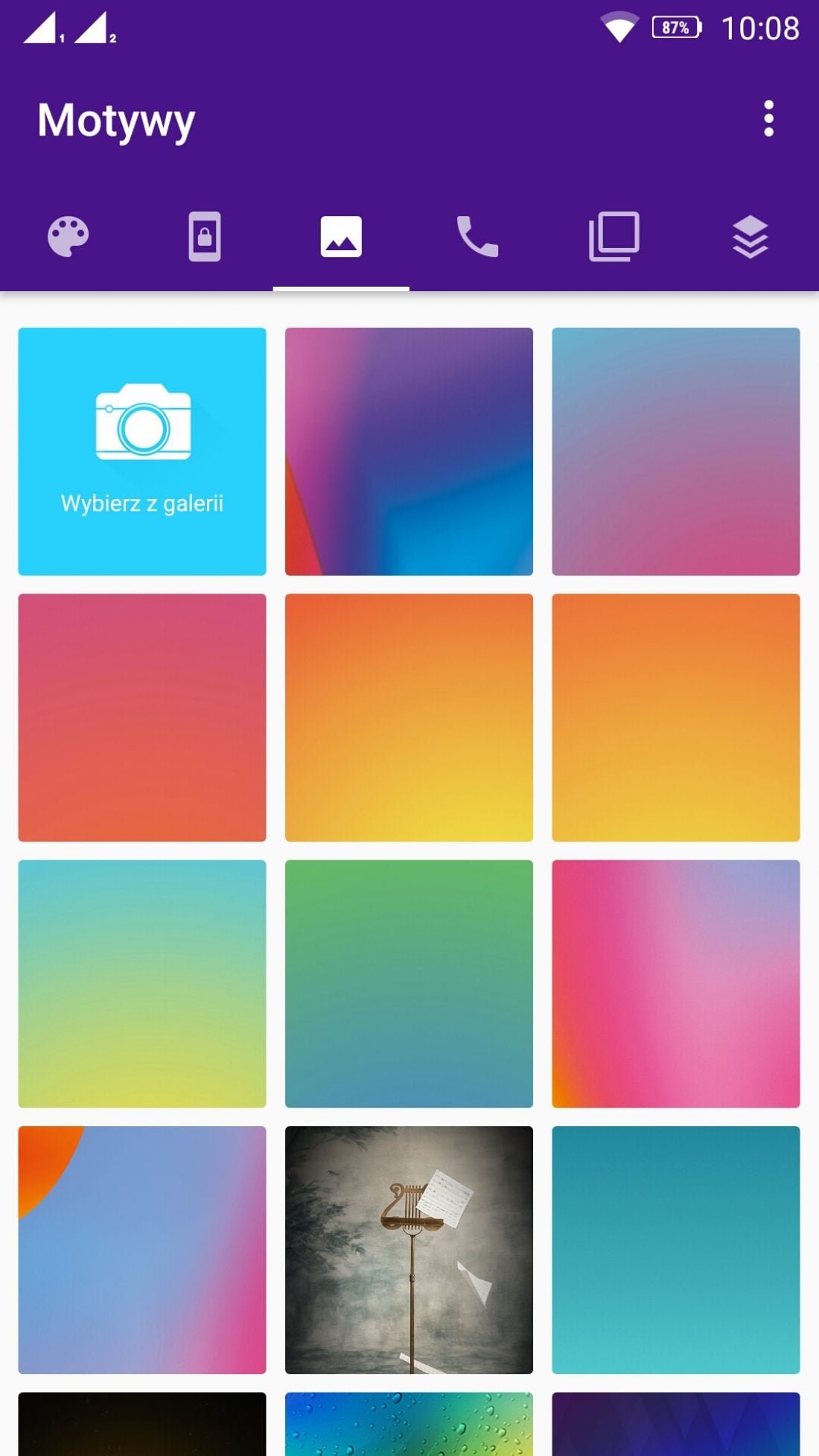
Task: Switch to the stacked squares tab
Action: [614, 237]
